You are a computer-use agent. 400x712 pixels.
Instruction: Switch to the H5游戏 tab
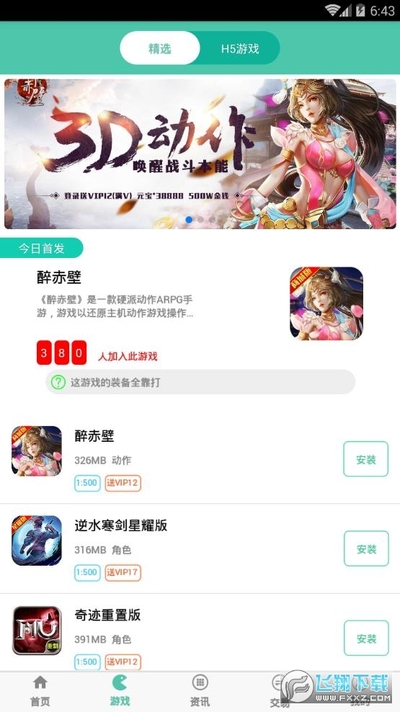pyautogui.click(x=240, y=48)
